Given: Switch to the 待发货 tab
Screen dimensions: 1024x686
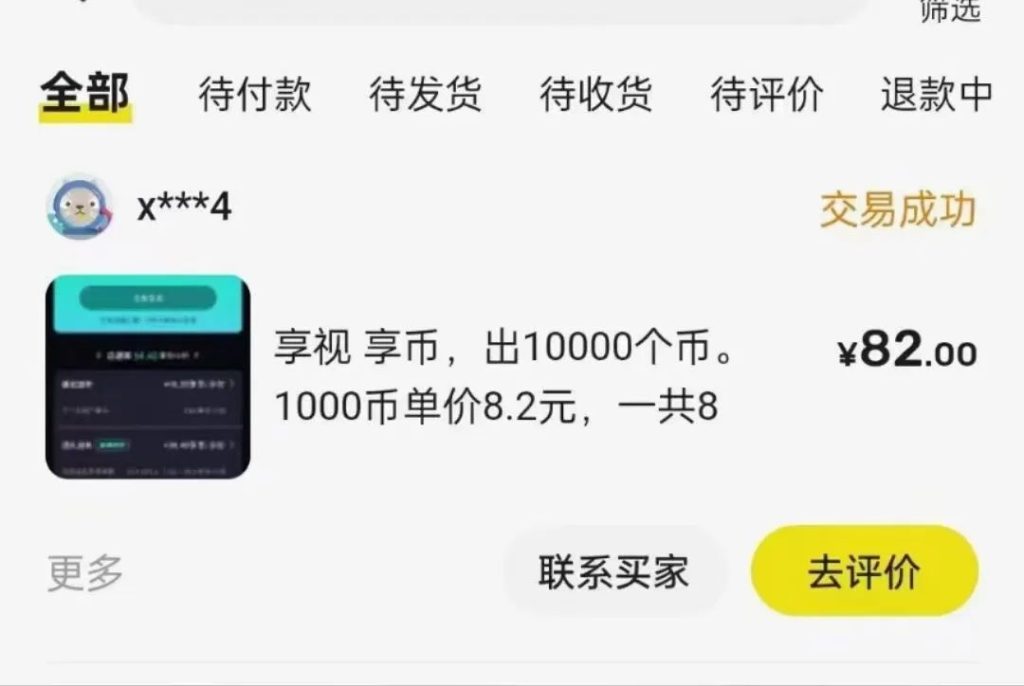Looking at the screenshot, I should coord(425,94).
